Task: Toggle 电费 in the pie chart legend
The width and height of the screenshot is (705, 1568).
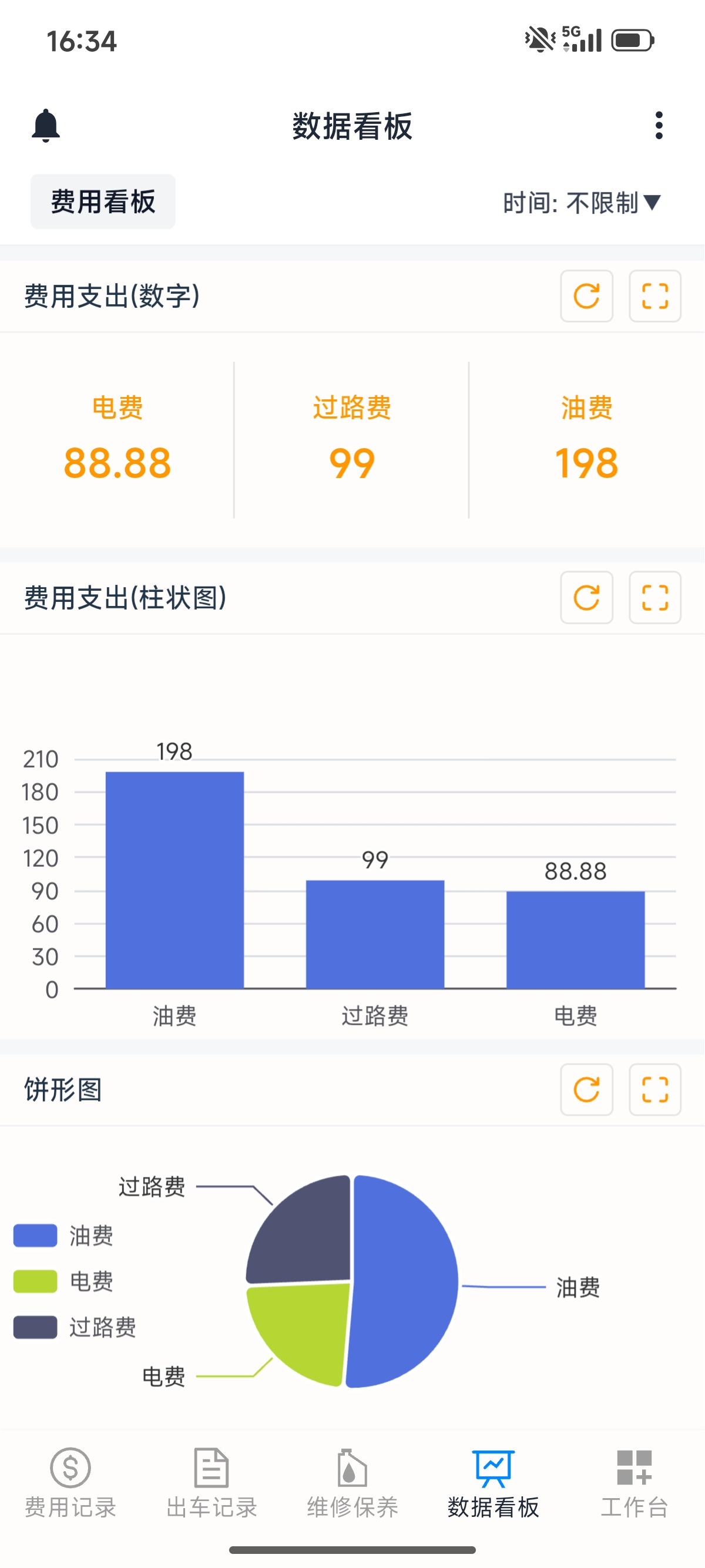Action: tap(64, 1281)
